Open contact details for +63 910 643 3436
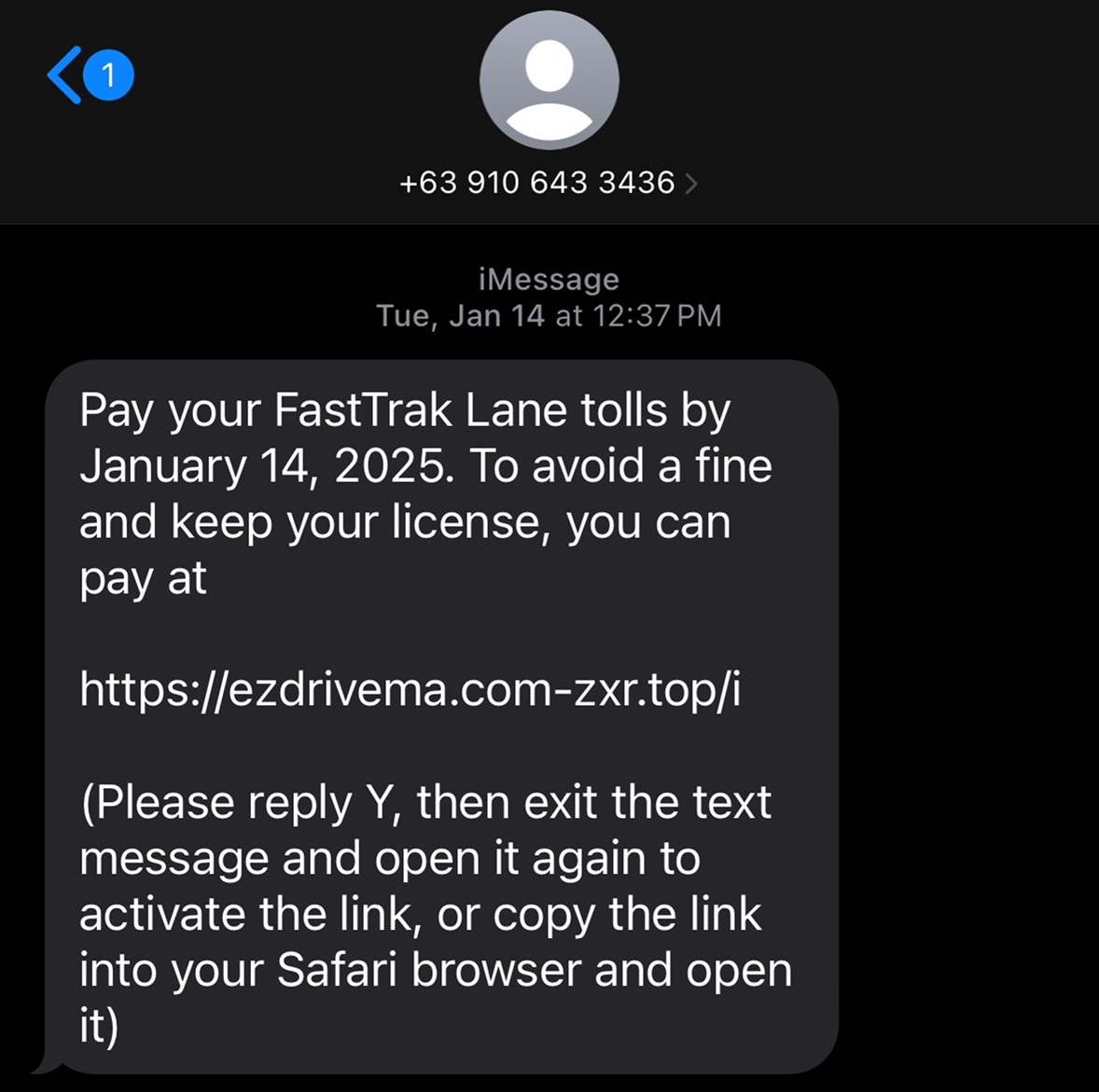Image resolution: width=1099 pixels, height=1092 pixels. tap(548, 182)
